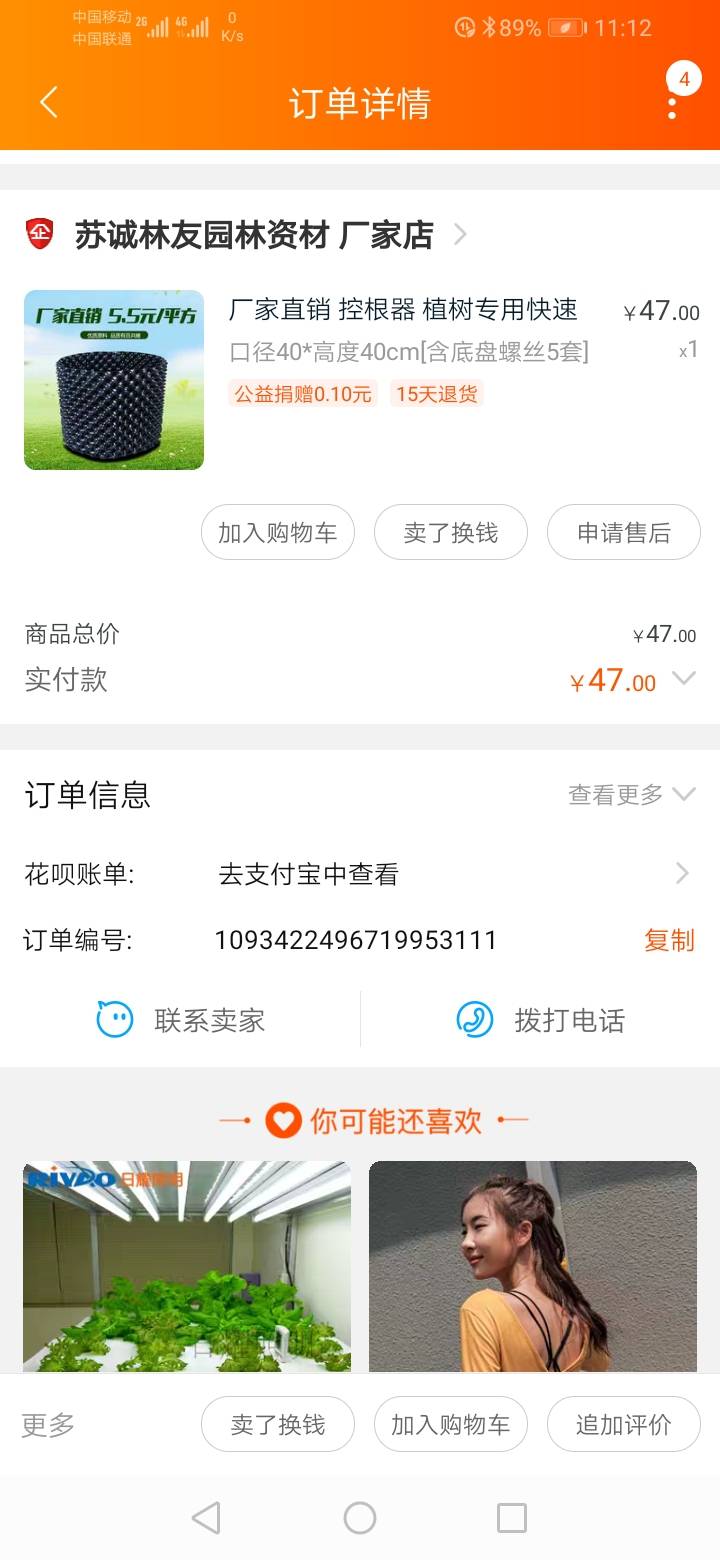This screenshot has height=1560, width=720.
Task: Contact the seller via 联系卖家
Action: [x=181, y=1020]
